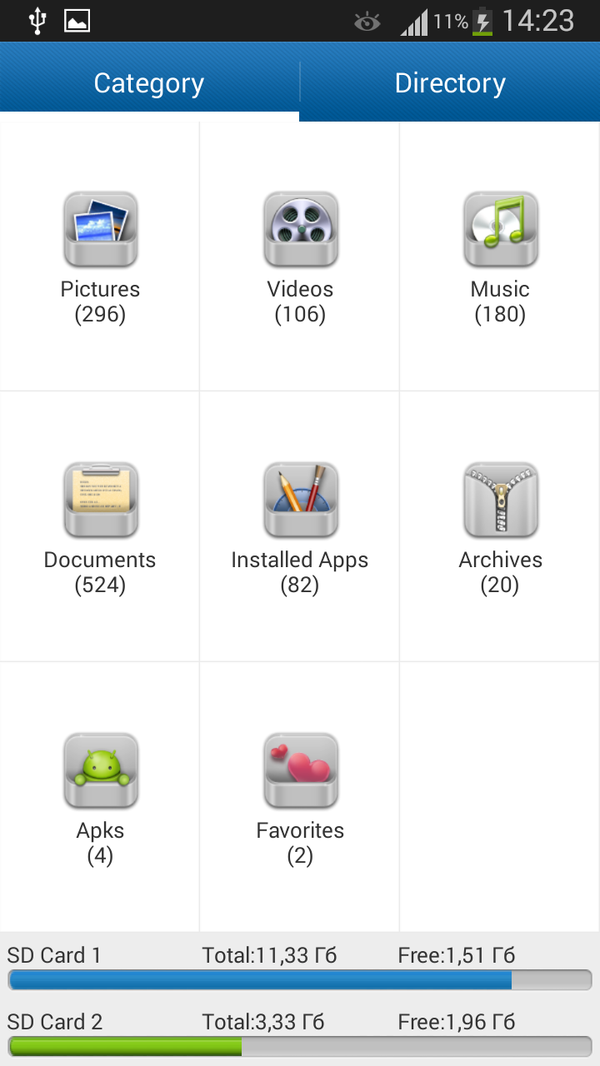
Task: View the Documents category
Action: [100, 527]
